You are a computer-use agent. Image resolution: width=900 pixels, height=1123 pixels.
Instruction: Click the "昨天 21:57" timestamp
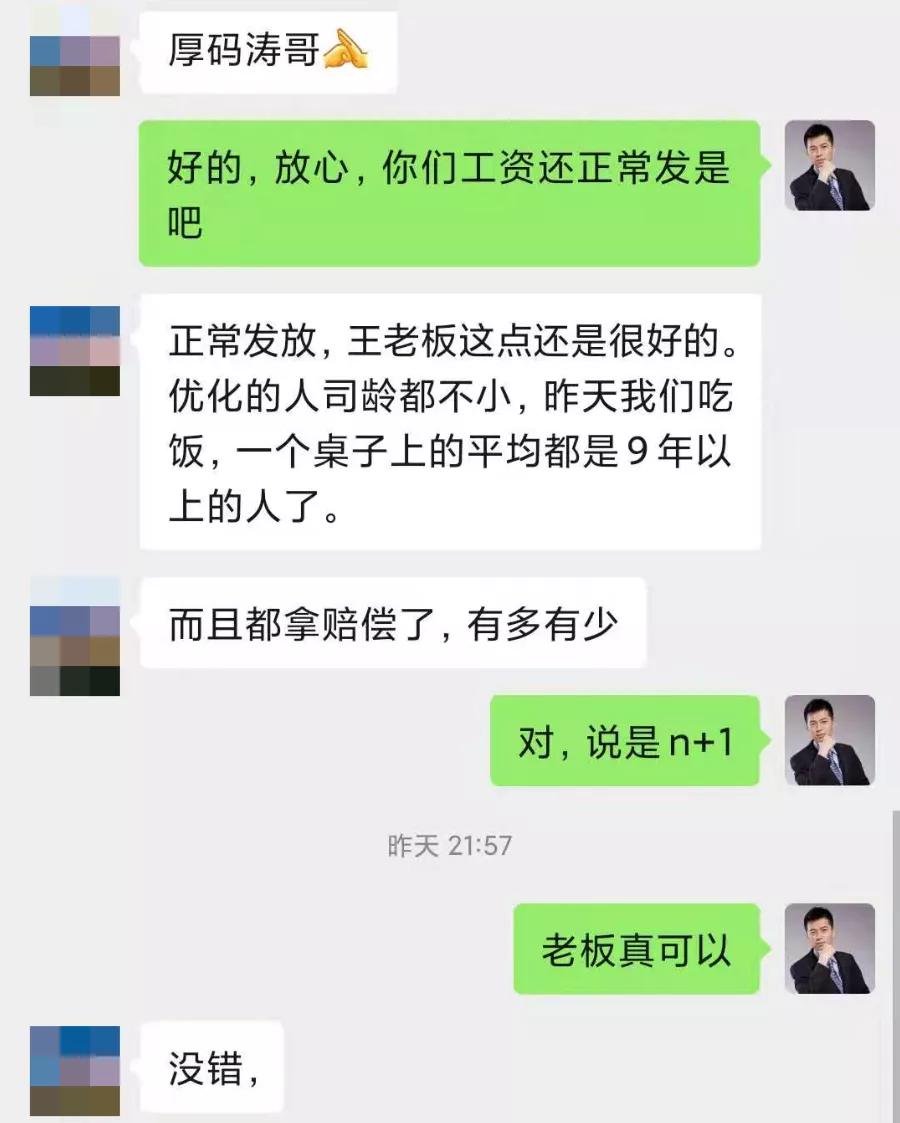coord(450,843)
